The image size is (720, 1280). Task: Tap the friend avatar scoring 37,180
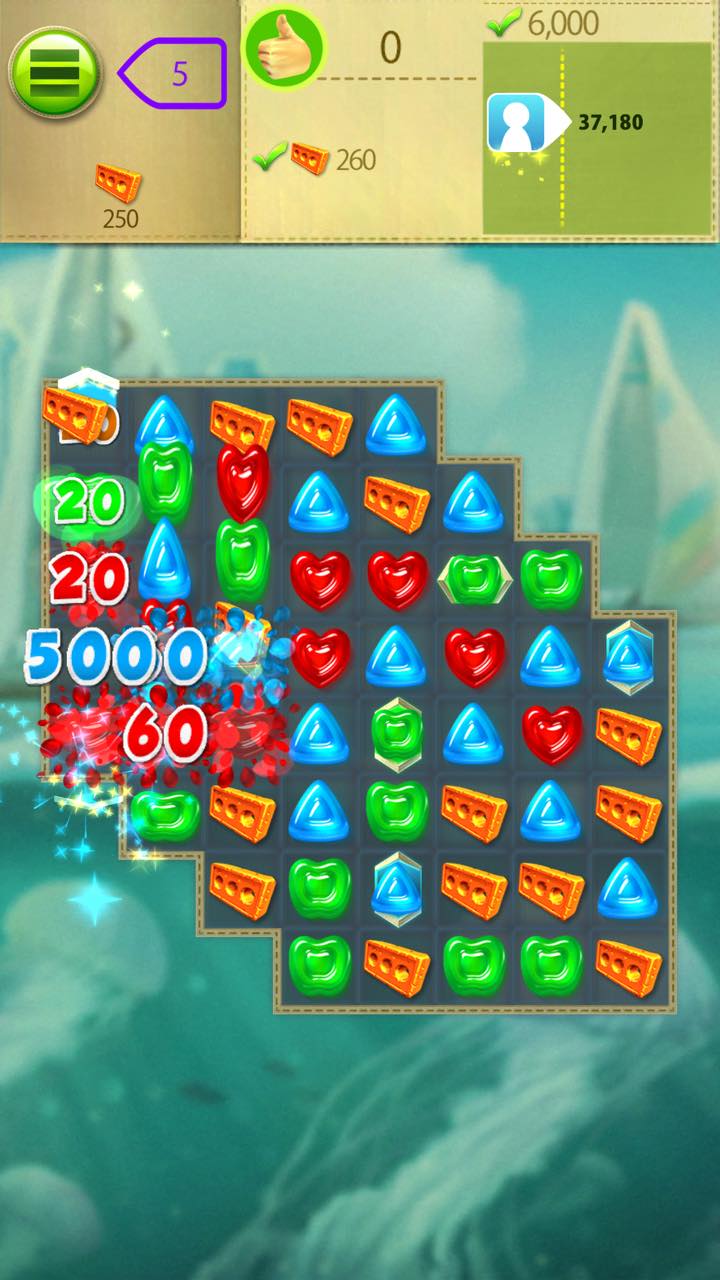pyautogui.click(x=515, y=122)
